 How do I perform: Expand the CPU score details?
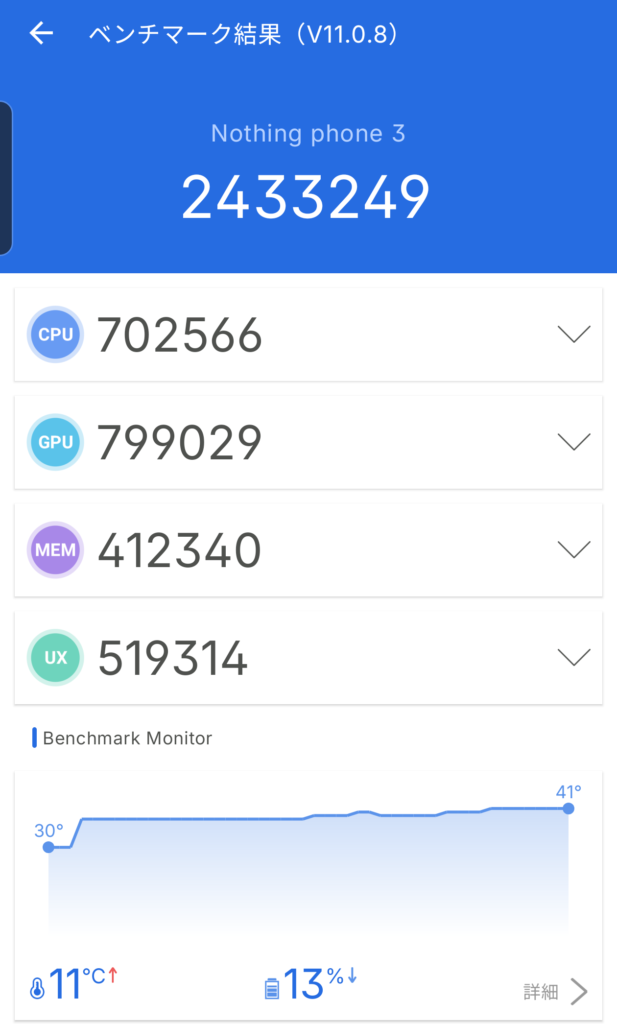tap(573, 335)
